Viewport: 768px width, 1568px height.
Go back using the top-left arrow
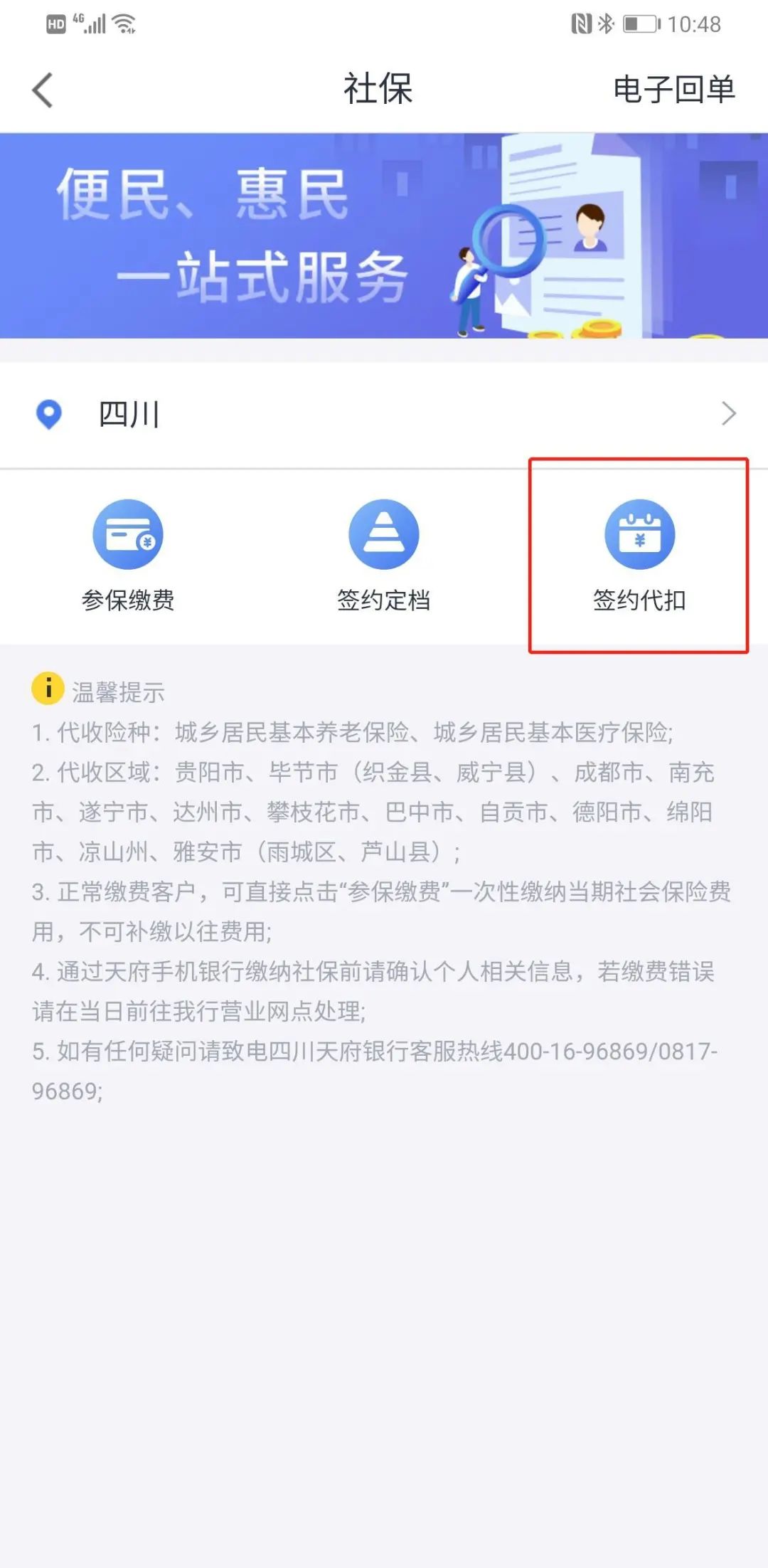[43, 90]
